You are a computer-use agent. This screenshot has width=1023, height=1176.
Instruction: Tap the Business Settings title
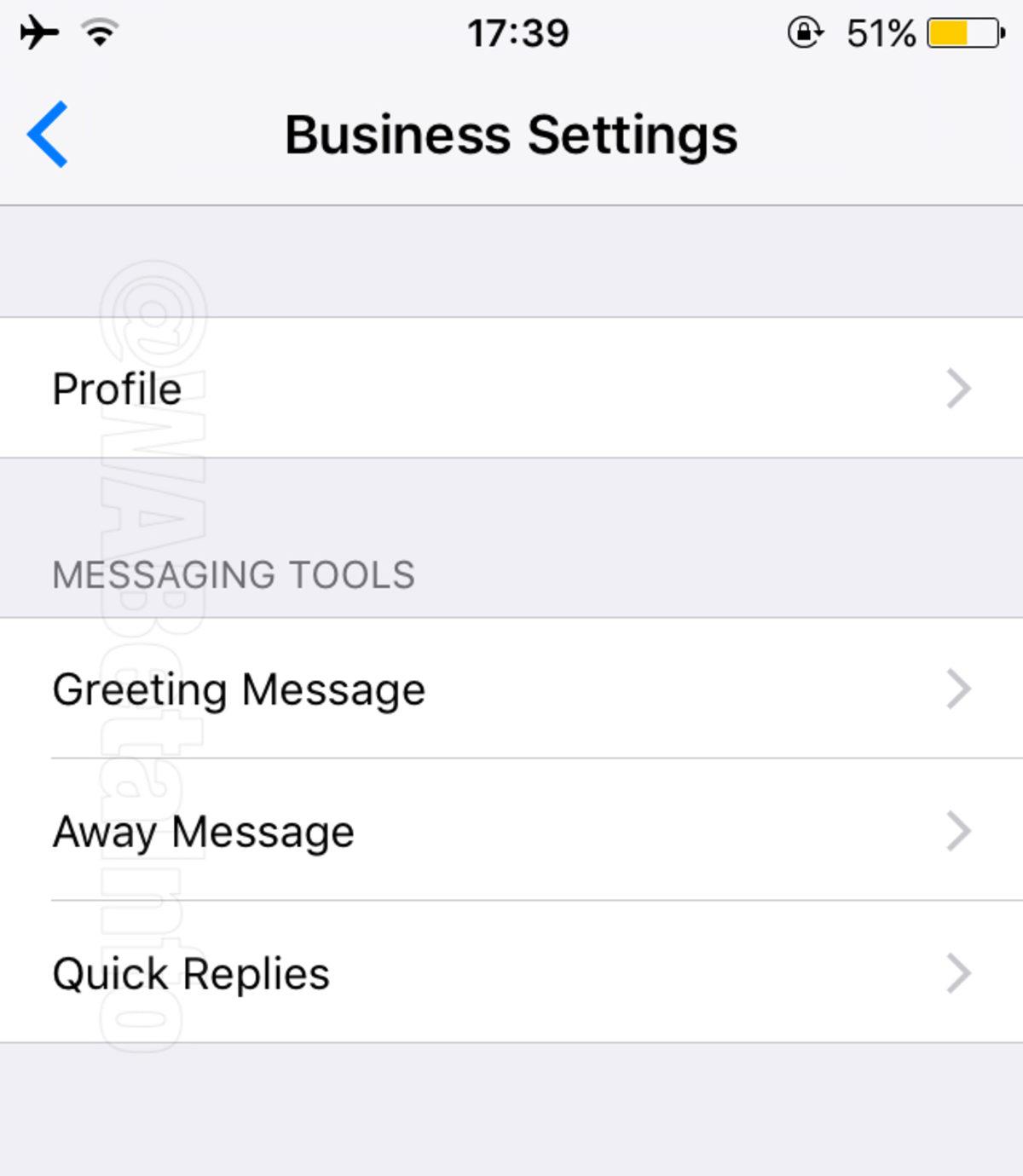[511, 132]
